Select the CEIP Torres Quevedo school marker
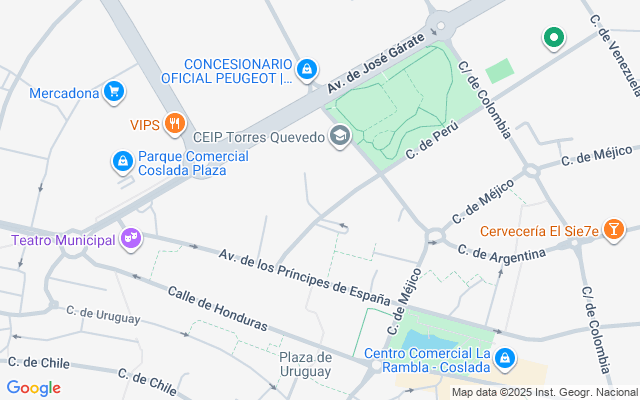Screen dimensions: 640x400 [x=340, y=136]
